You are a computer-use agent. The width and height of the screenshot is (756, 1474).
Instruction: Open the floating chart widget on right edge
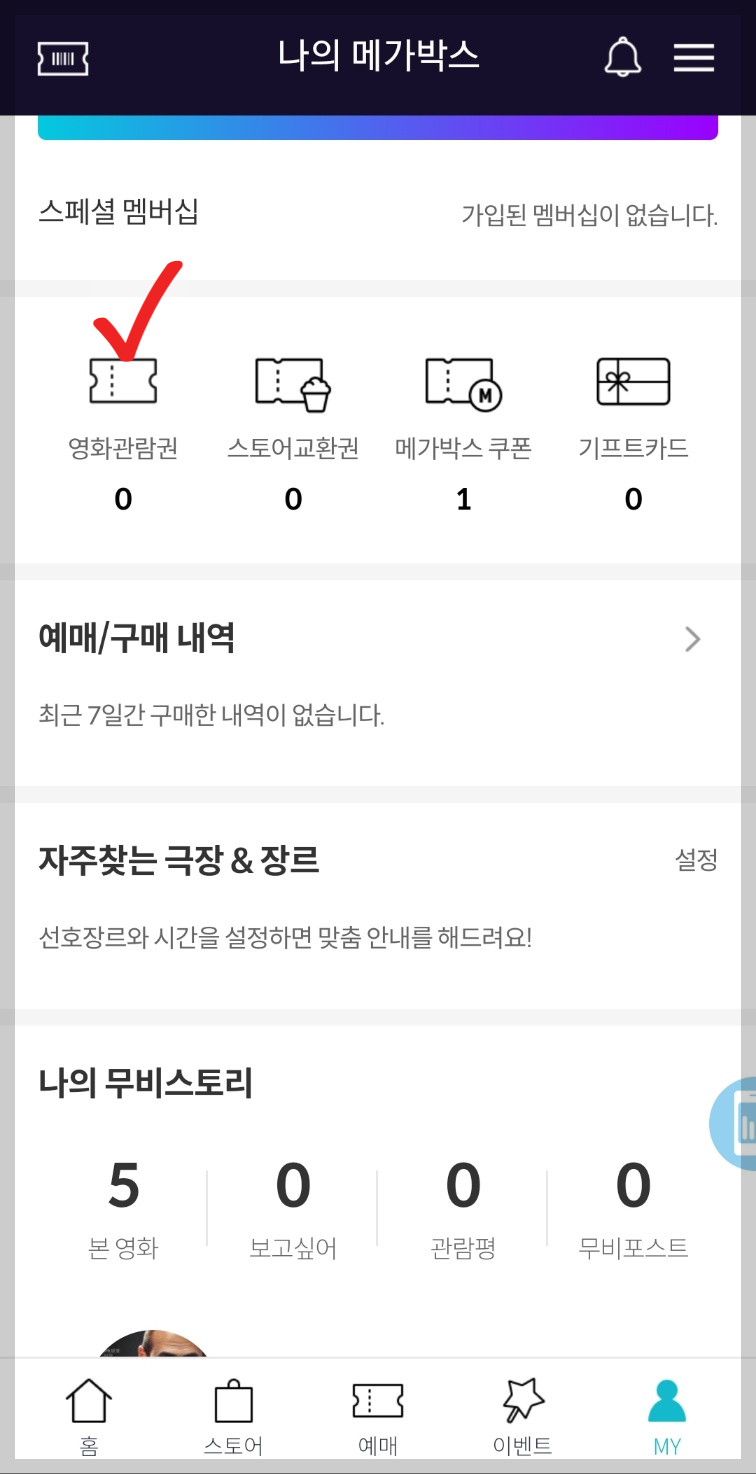(742, 1122)
